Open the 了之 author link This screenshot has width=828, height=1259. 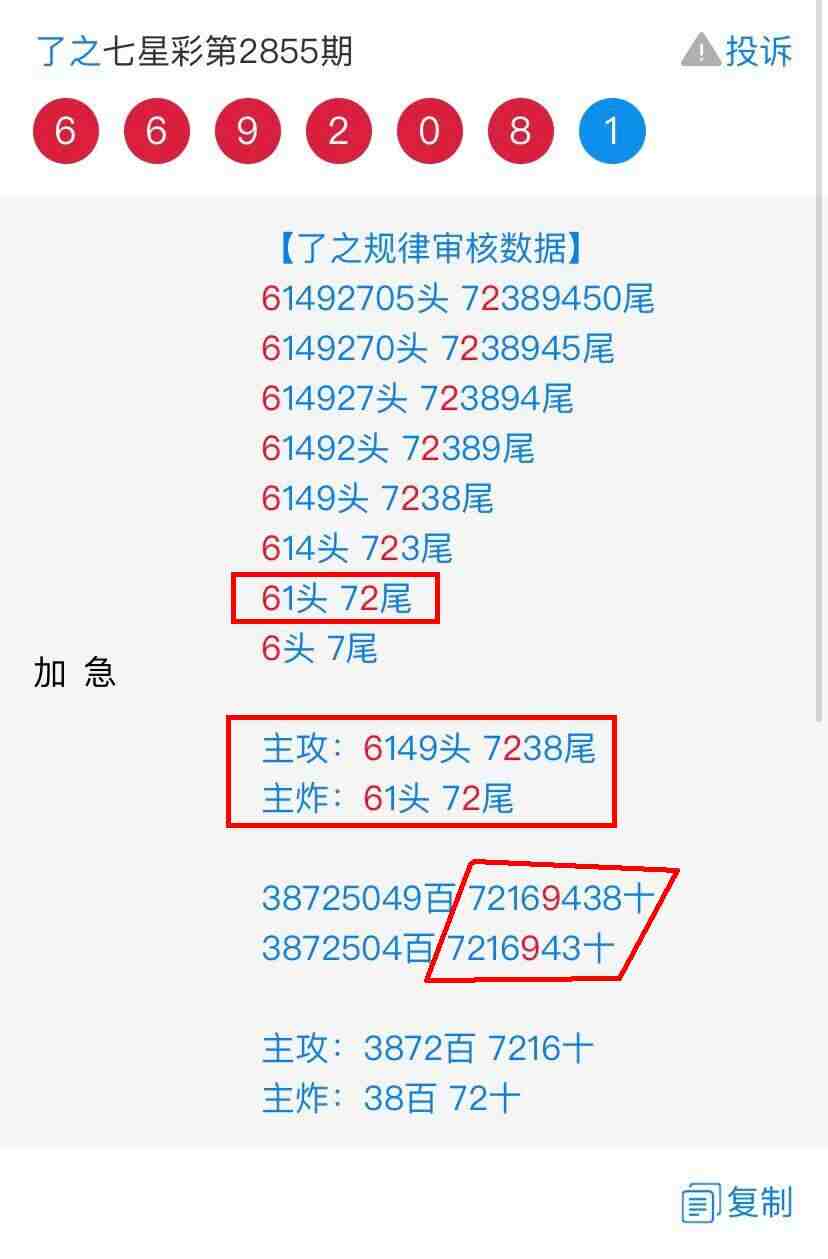click(x=68, y=51)
